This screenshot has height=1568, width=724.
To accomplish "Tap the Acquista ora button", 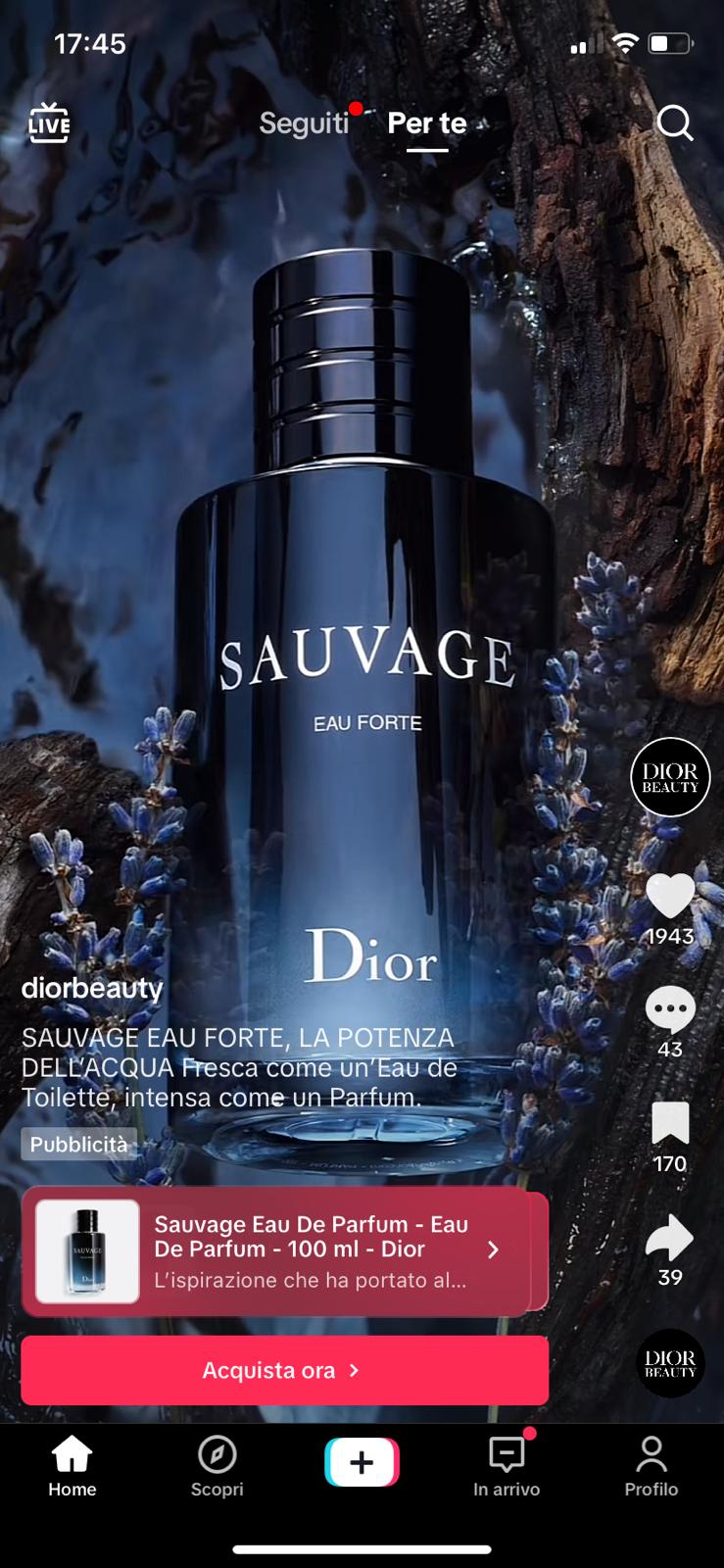I will pos(284,1370).
